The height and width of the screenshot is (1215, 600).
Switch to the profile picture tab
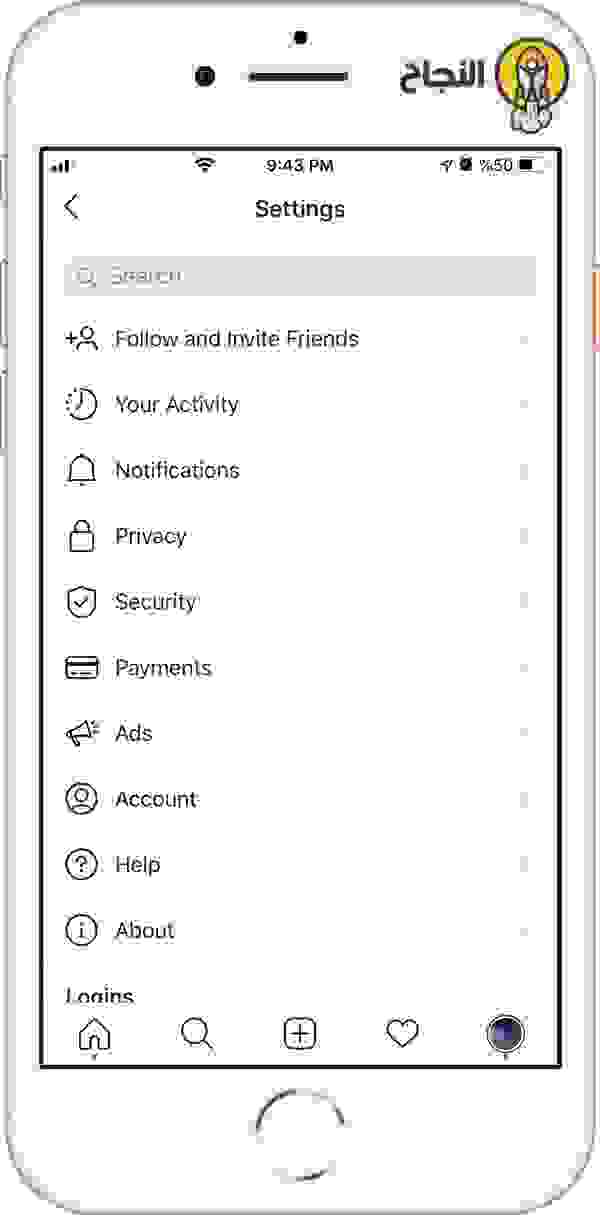505,1033
